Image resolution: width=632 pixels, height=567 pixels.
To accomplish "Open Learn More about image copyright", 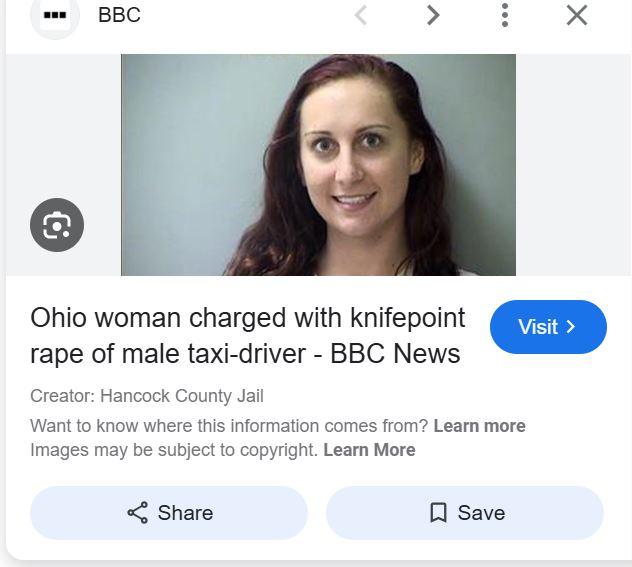I will (369, 450).
